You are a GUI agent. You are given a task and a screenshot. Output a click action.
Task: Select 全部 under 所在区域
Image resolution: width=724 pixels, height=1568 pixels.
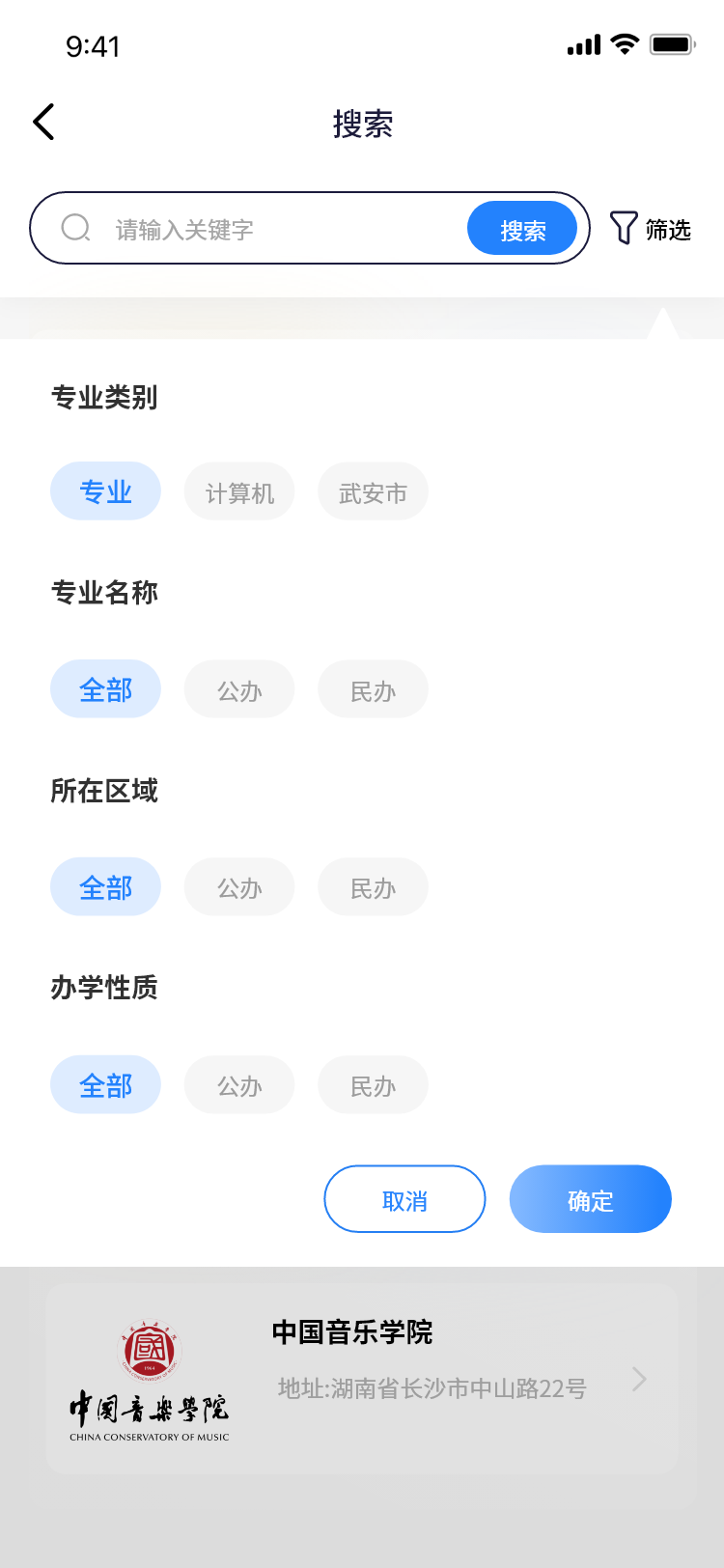coord(105,887)
